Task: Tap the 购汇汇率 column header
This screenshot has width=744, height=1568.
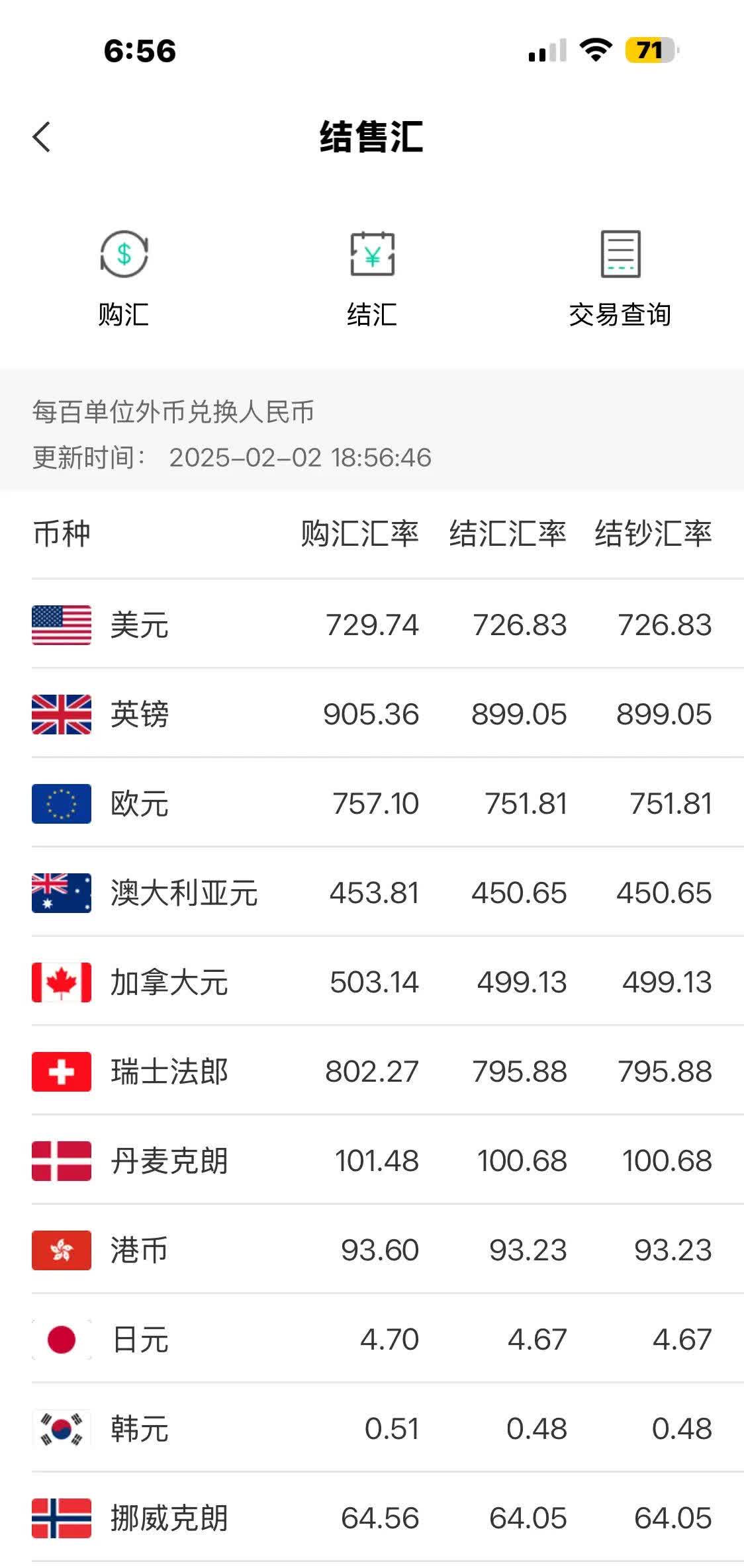Action: (357, 535)
